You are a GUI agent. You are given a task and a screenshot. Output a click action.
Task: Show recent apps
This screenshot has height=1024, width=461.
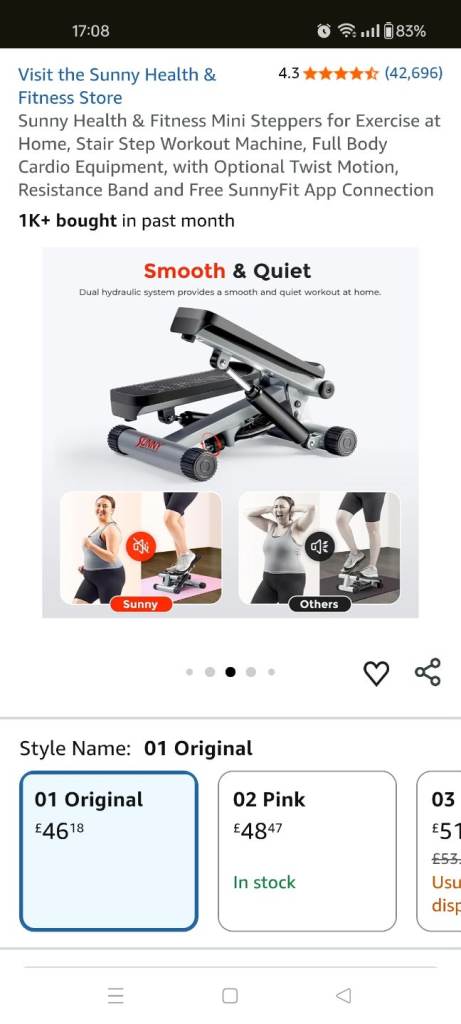(116, 995)
